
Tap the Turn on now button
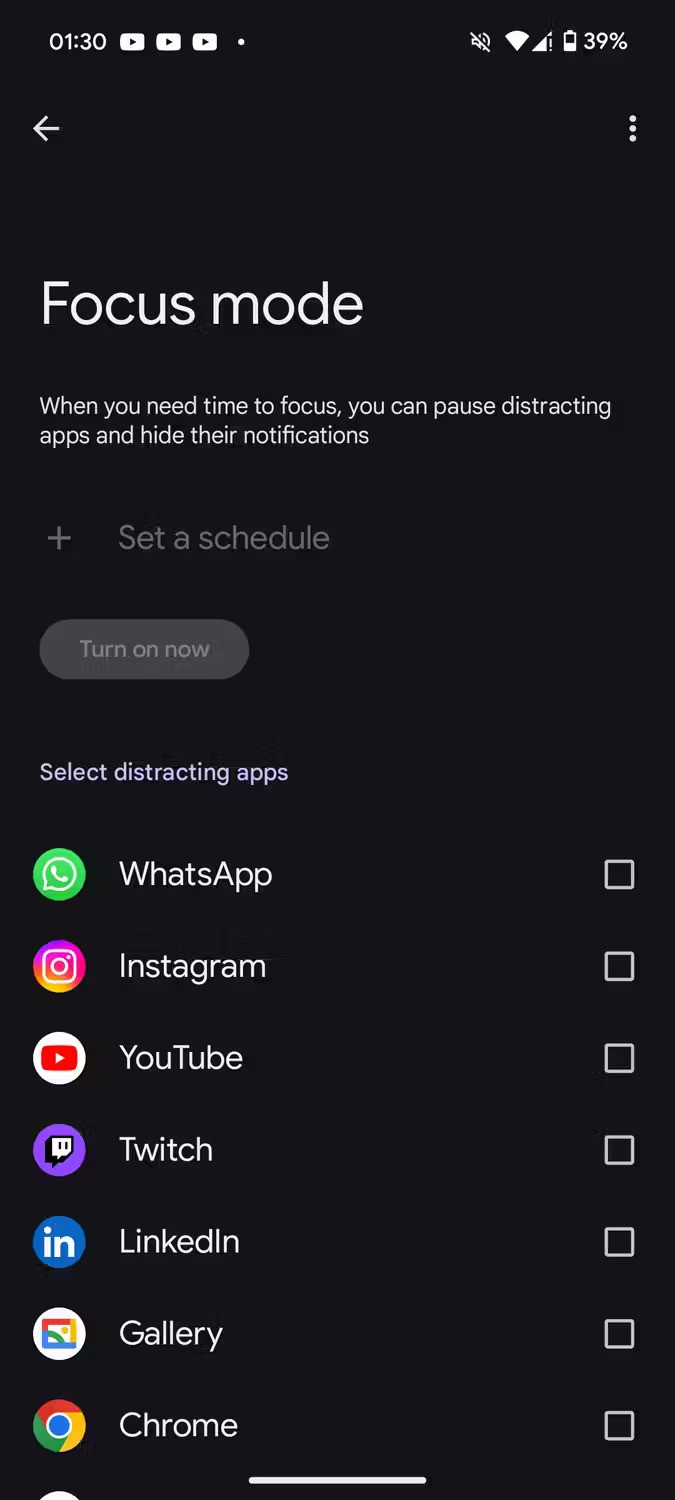pos(144,649)
